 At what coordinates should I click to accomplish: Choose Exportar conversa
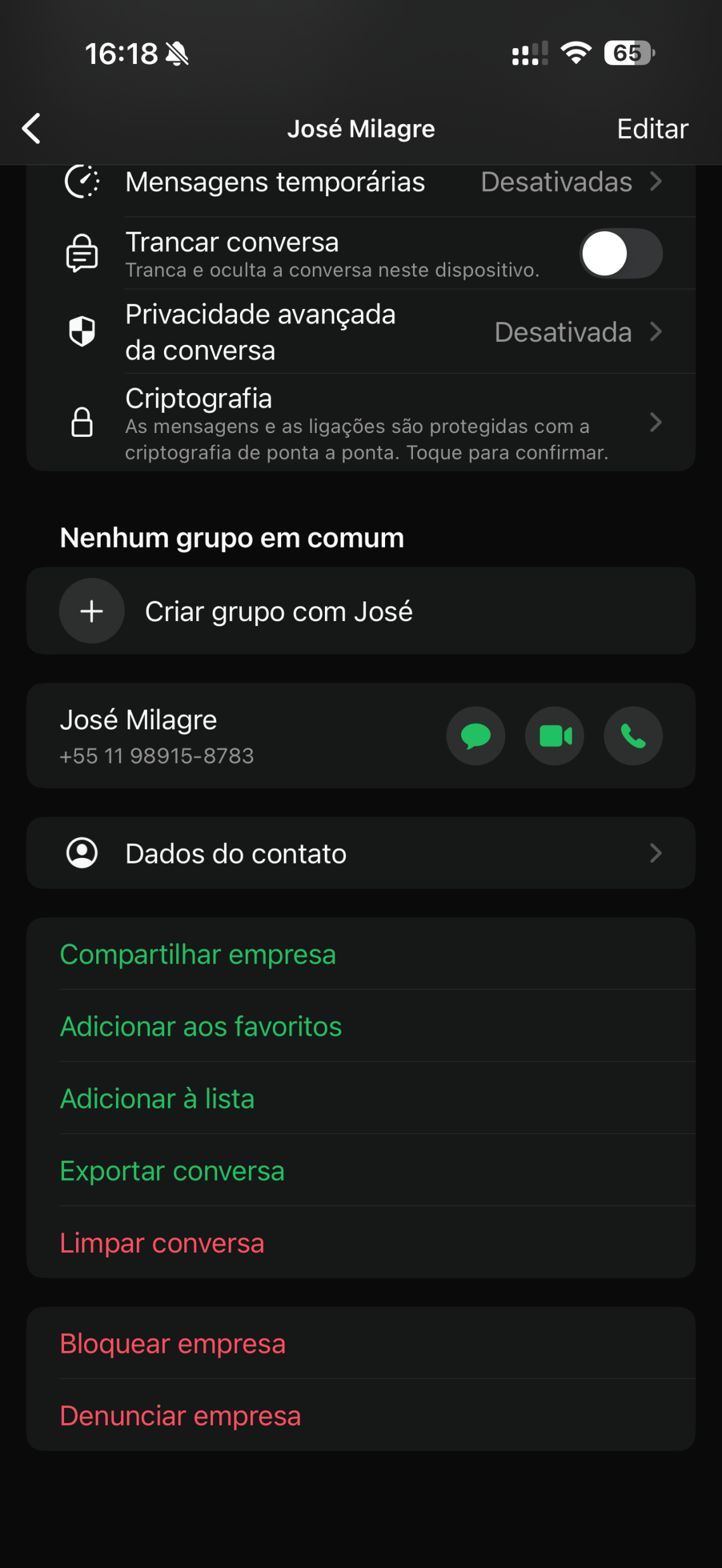[x=172, y=1171]
